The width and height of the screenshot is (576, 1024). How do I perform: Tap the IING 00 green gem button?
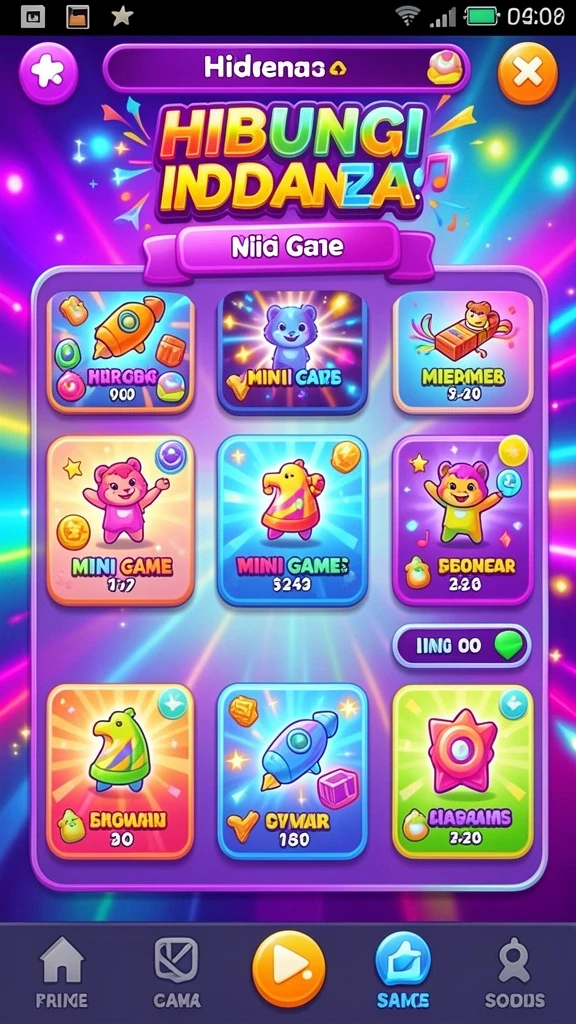tap(462, 646)
